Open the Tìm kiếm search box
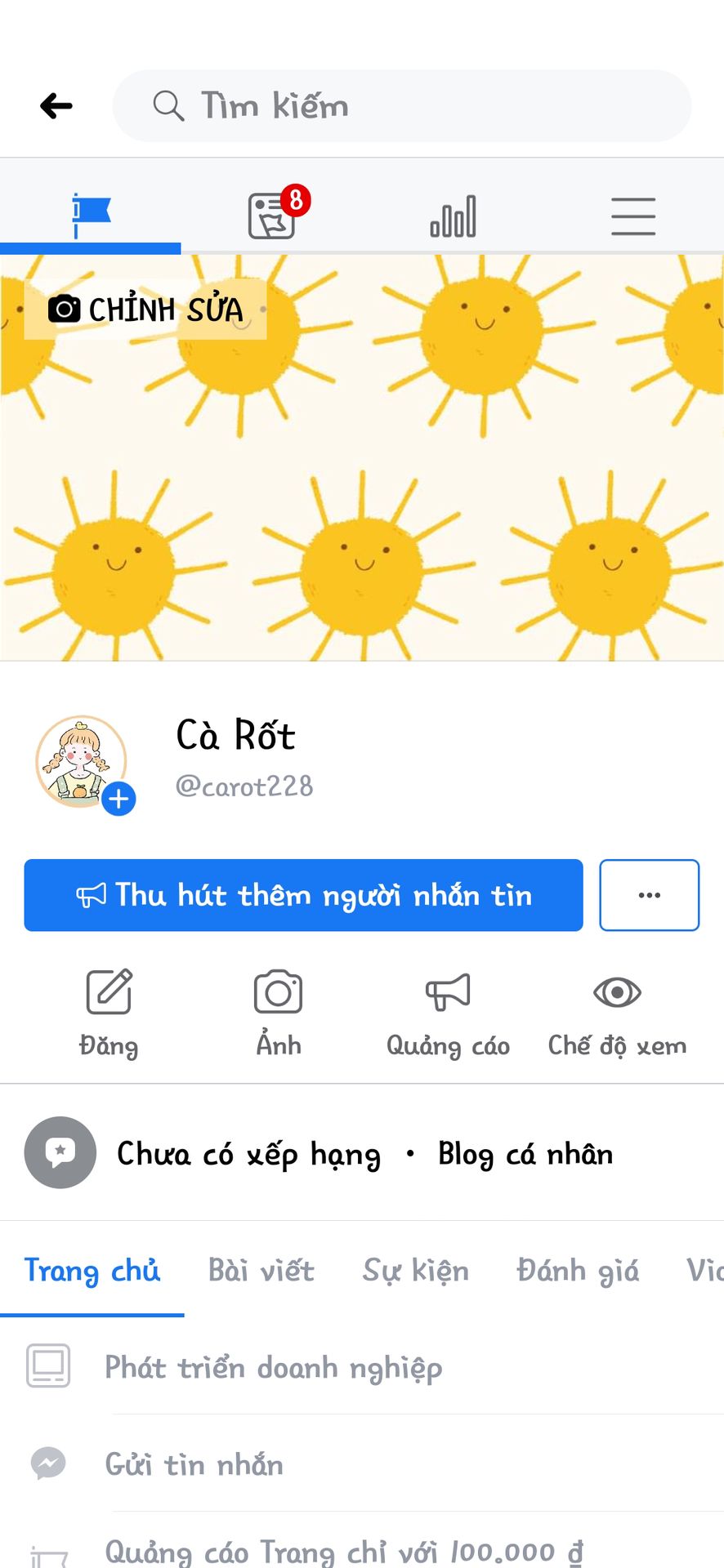Screen dimensions: 724x1568 pyautogui.click(x=401, y=106)
